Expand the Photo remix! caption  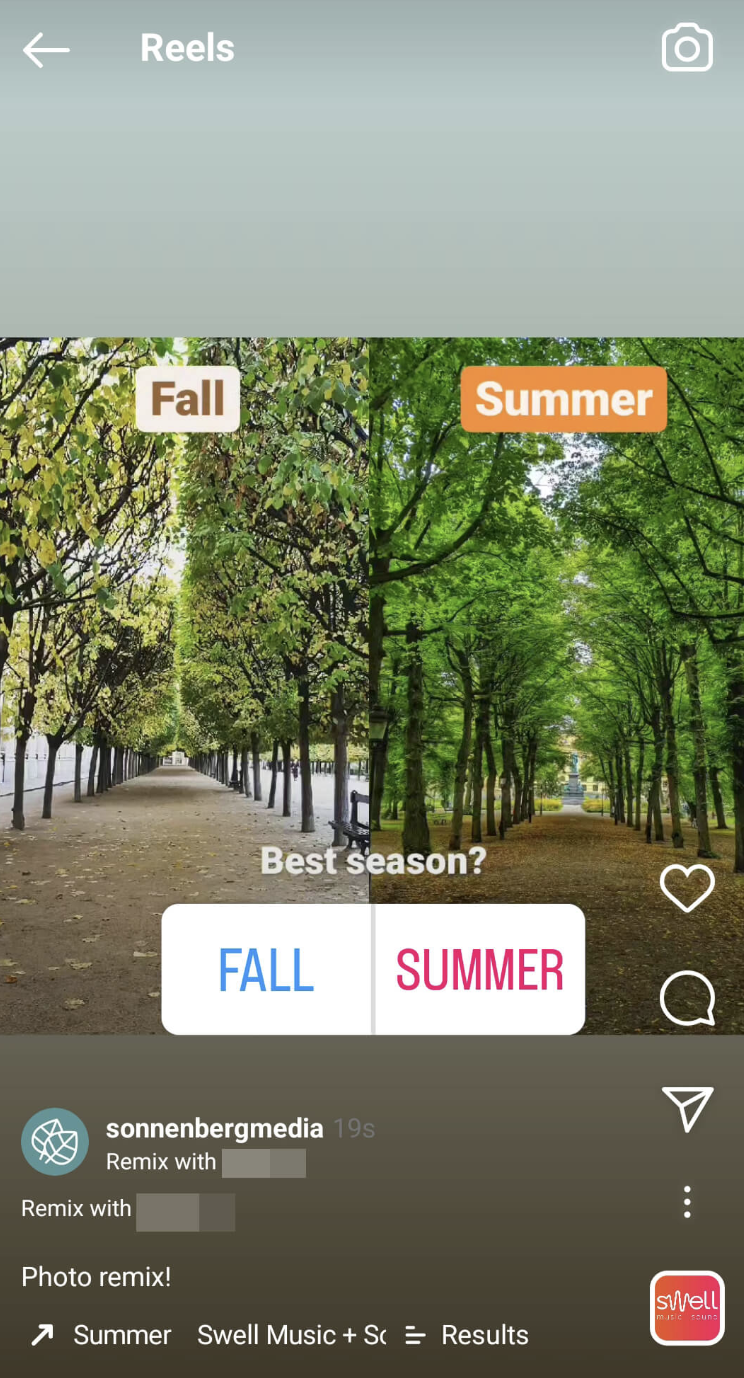(x=96, y=1277)
